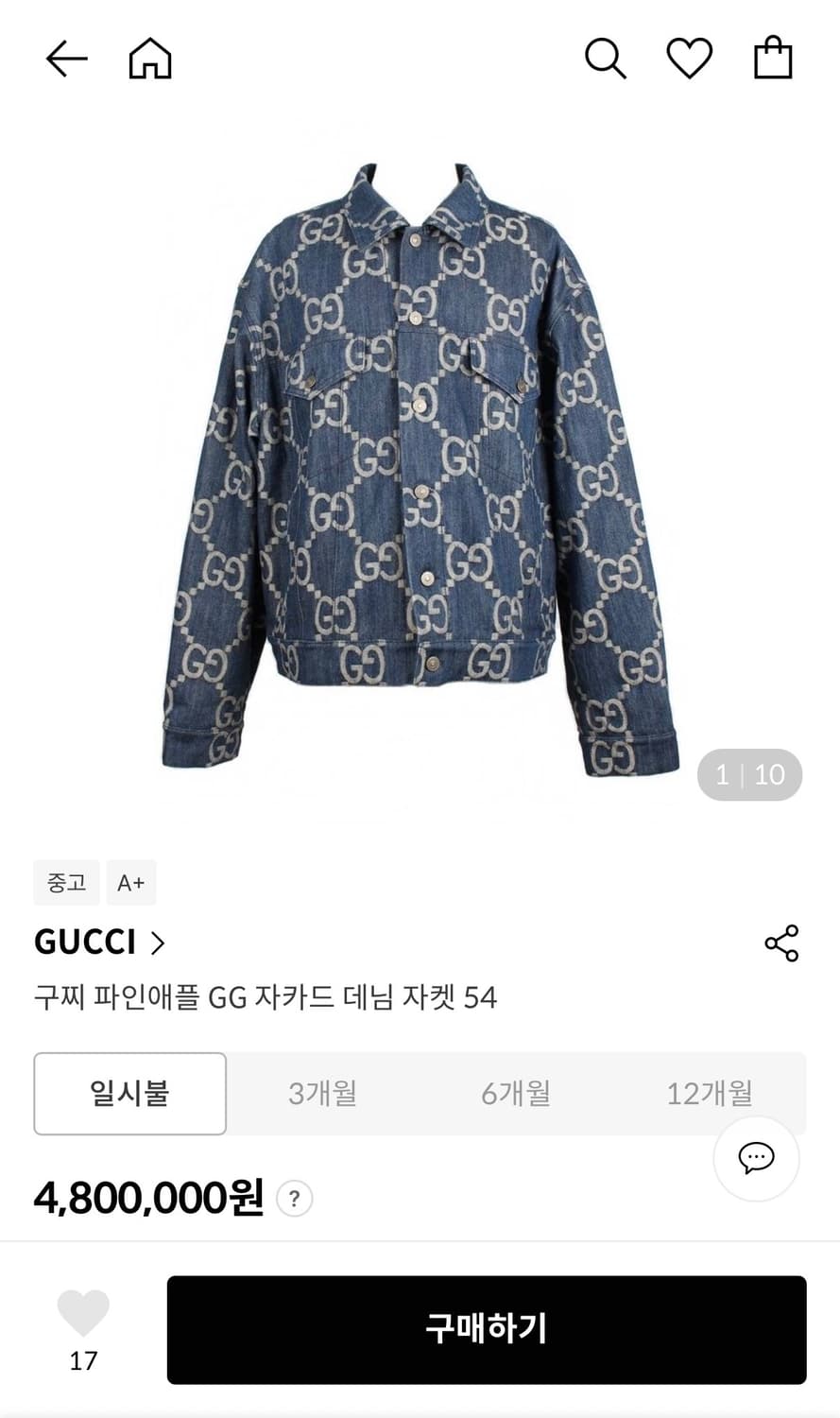
Task: Open the home screen via house icon
Action: 147,59
